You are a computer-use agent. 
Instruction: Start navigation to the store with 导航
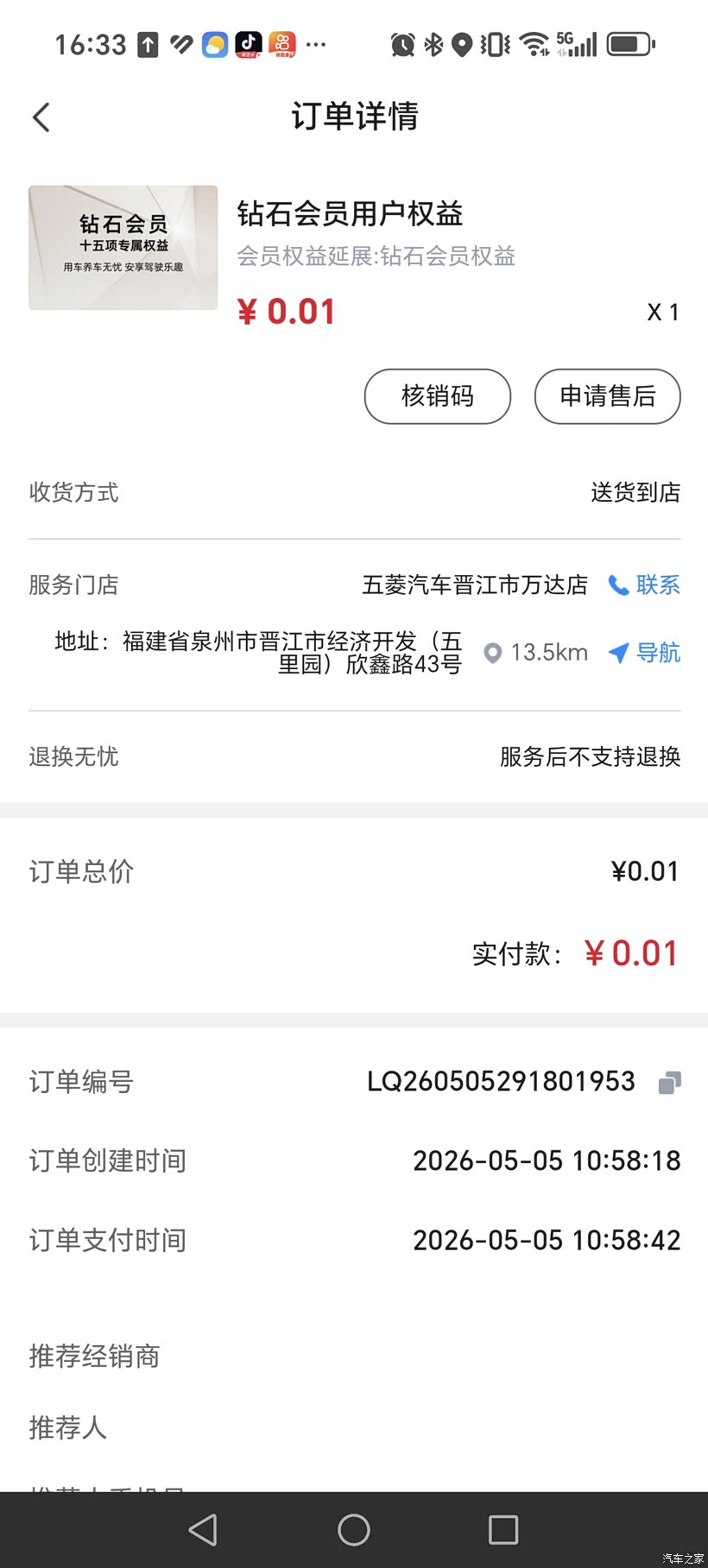tap(644, 653)
